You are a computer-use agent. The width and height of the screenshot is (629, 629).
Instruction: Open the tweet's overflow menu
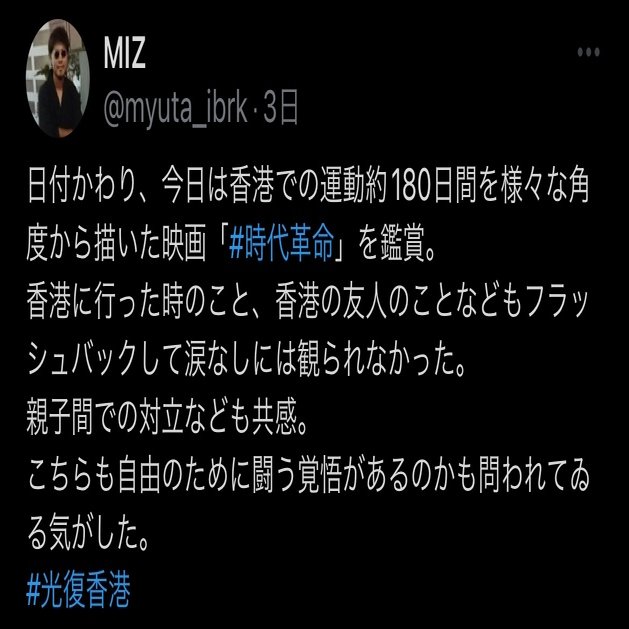pyautogui.click(x=589, y=52)
